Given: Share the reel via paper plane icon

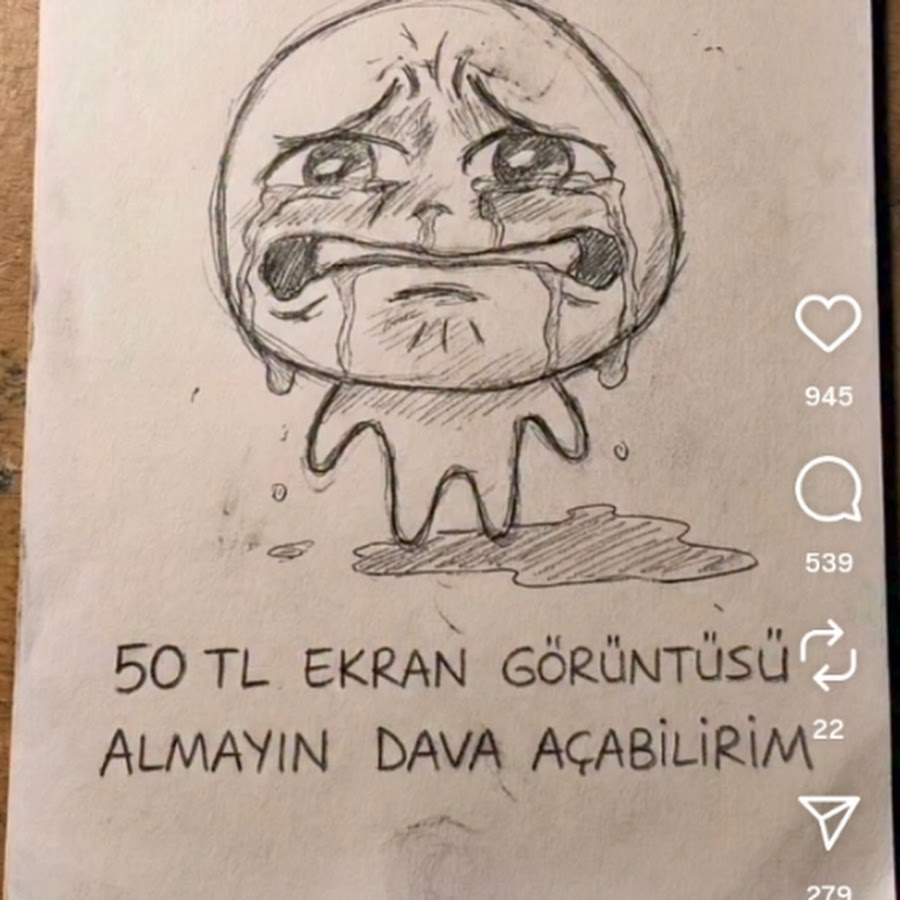Looking at the screenshot, I should point(828,822).
